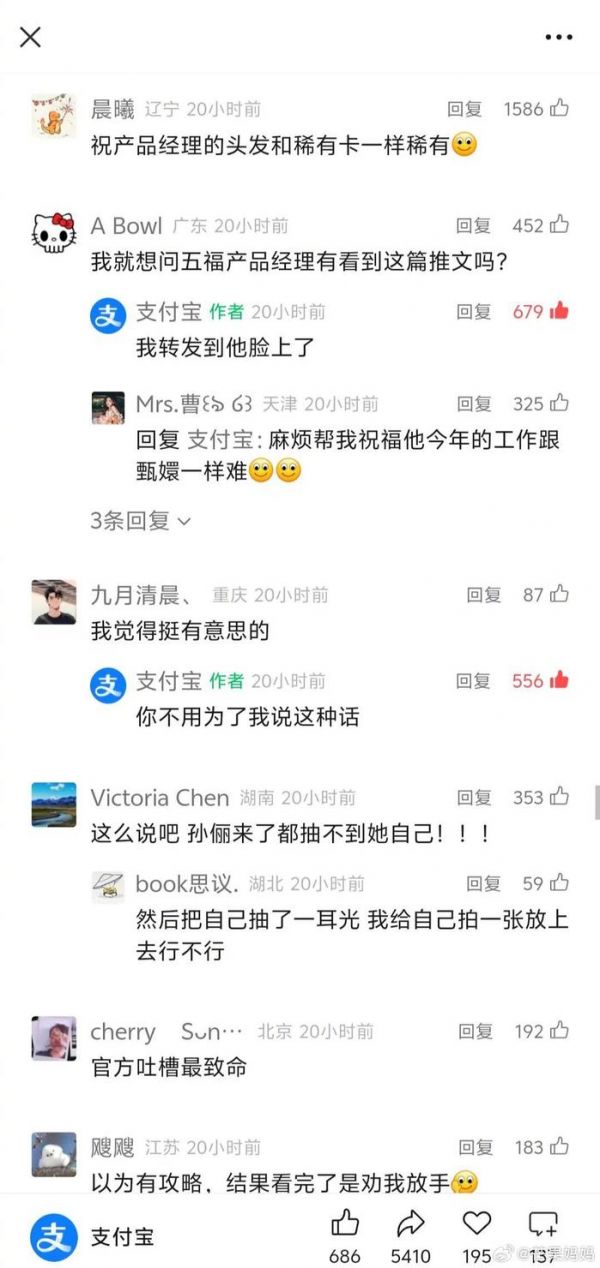This screenshot has width=600, height=1268.
Task: Reply to book思议's comment
Action: pos(483,883)
